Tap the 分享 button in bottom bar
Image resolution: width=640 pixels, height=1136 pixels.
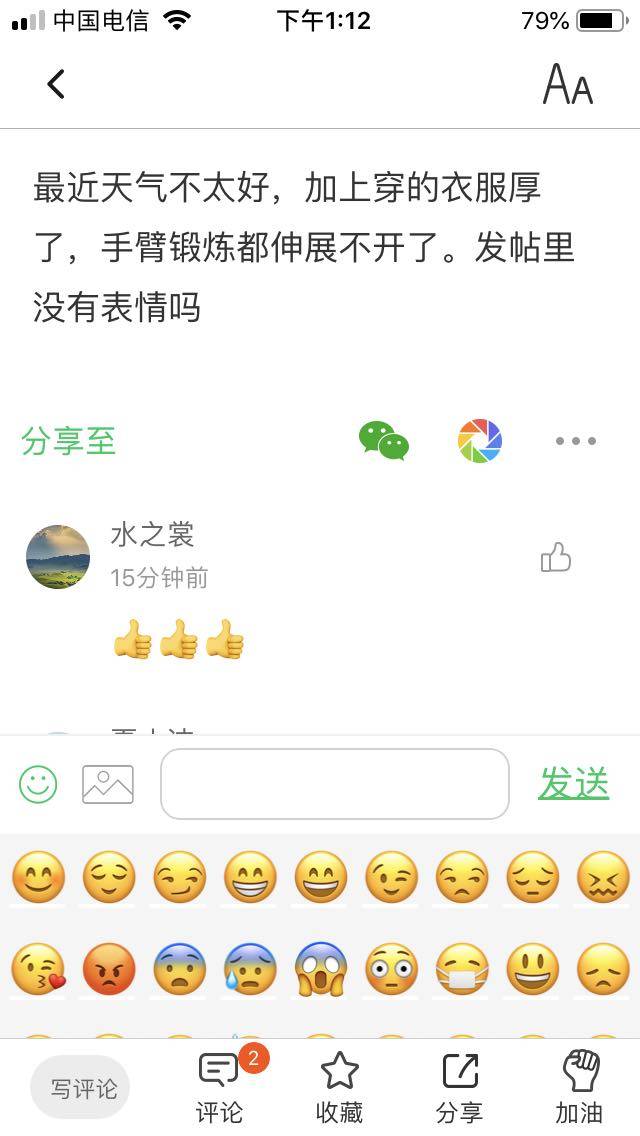coord(459,1088)
